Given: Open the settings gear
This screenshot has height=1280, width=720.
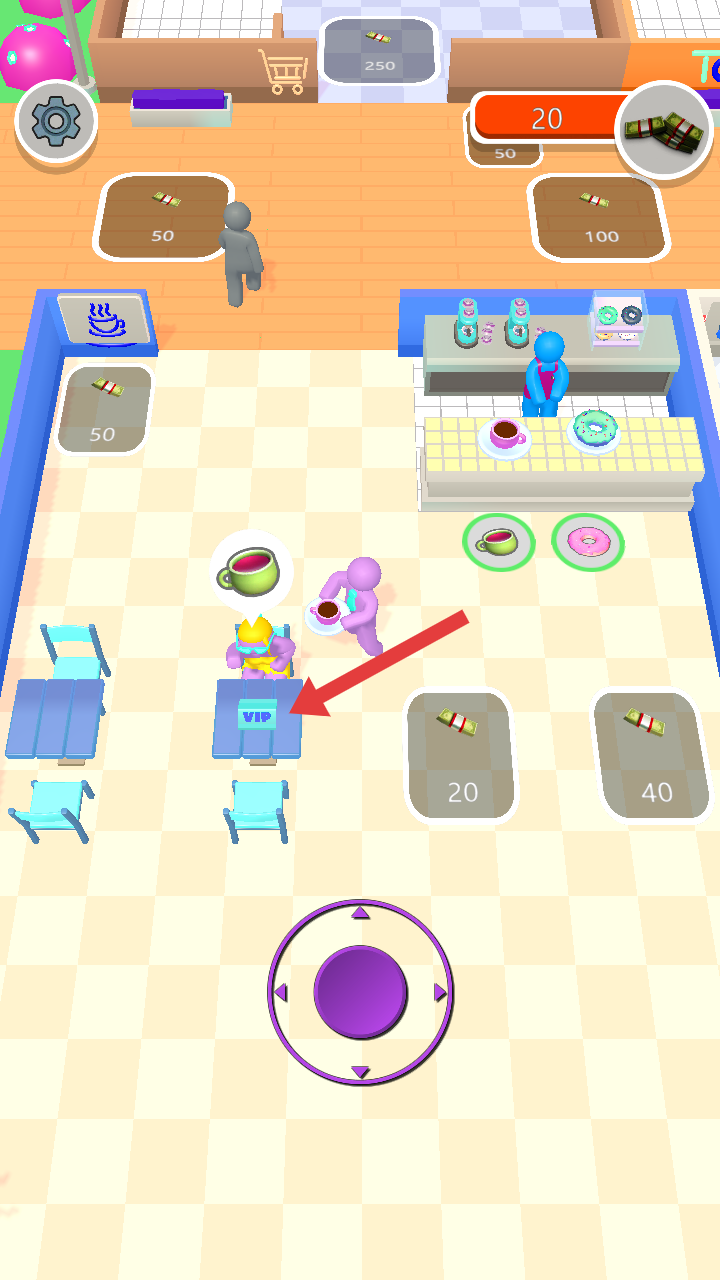Looking at the screenshot, I should pos(56,121).
